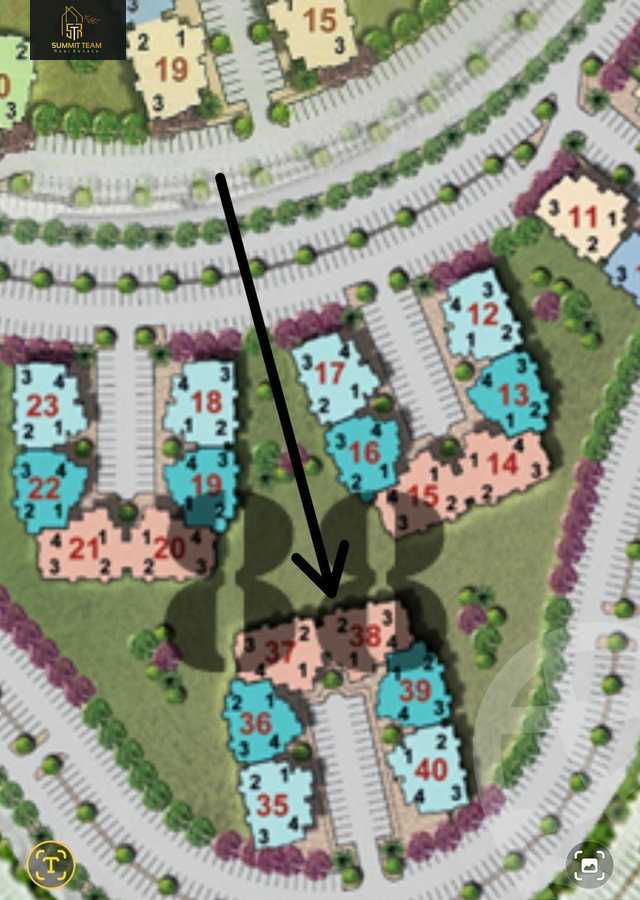Open the image search lens icon
The width and height of the screenshot is (640, 900).
tap(590, 864)
